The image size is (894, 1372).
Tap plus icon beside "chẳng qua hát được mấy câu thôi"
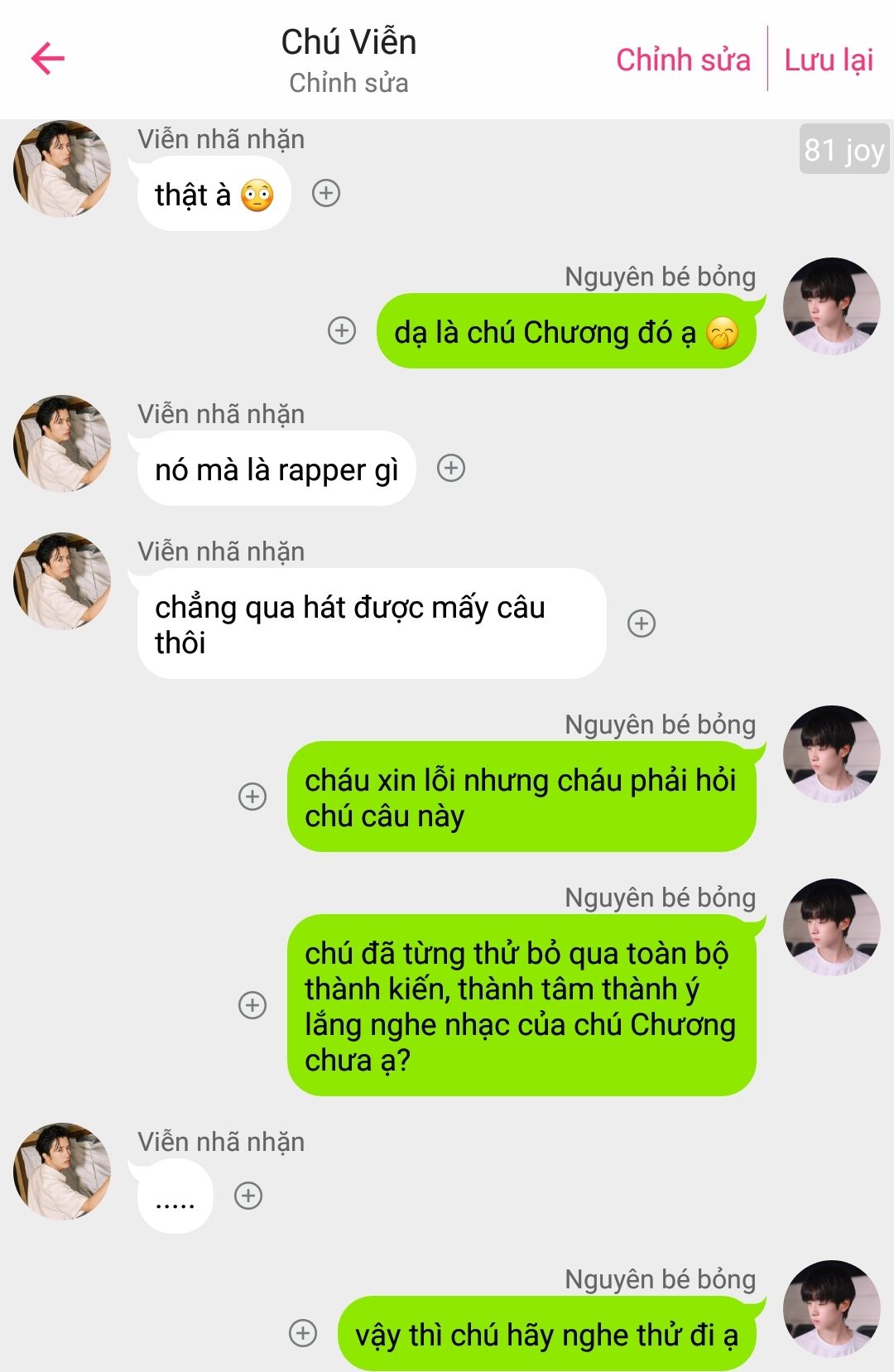coord(642,623)
